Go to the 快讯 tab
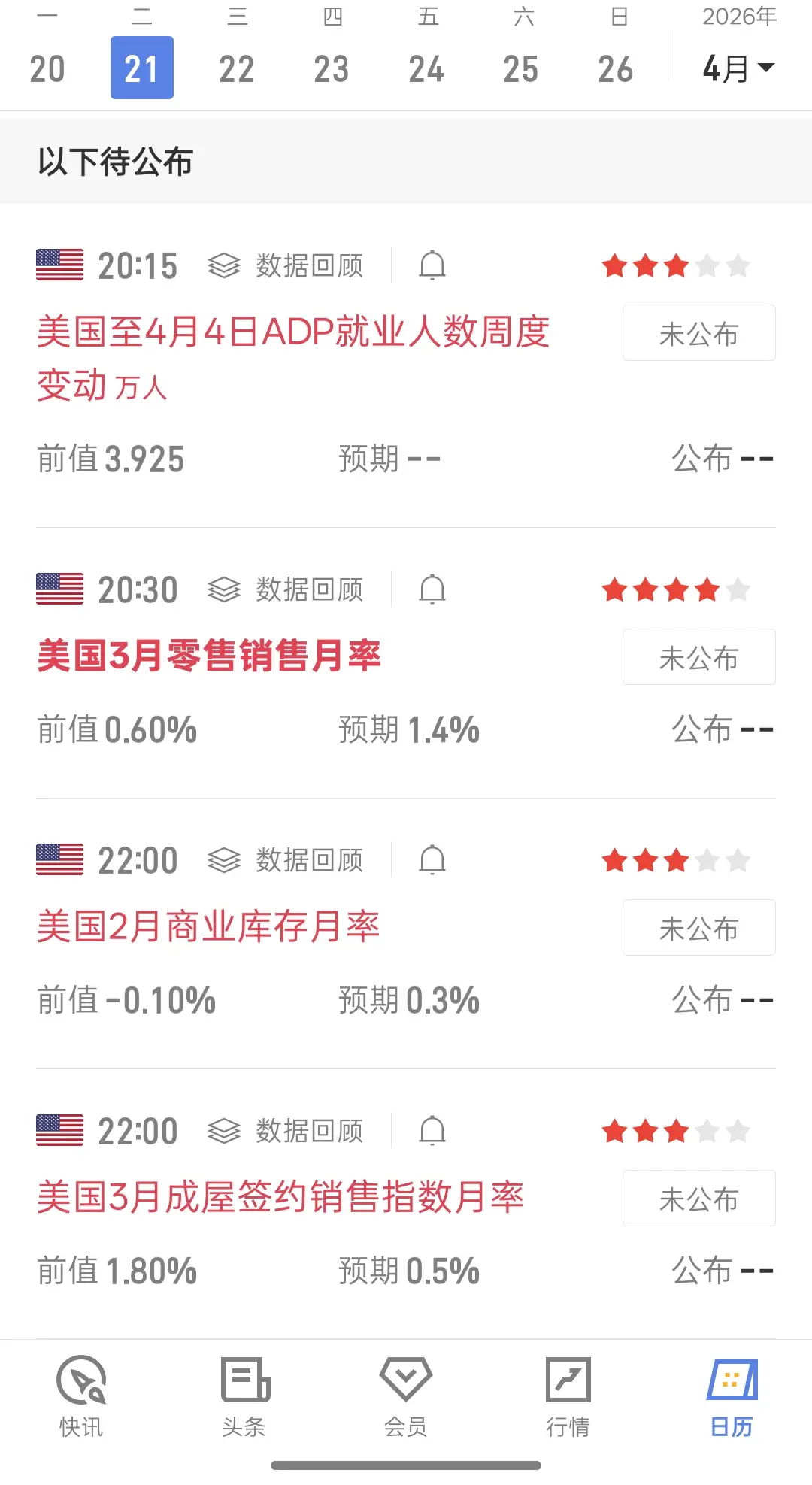 coord(81,1396)
